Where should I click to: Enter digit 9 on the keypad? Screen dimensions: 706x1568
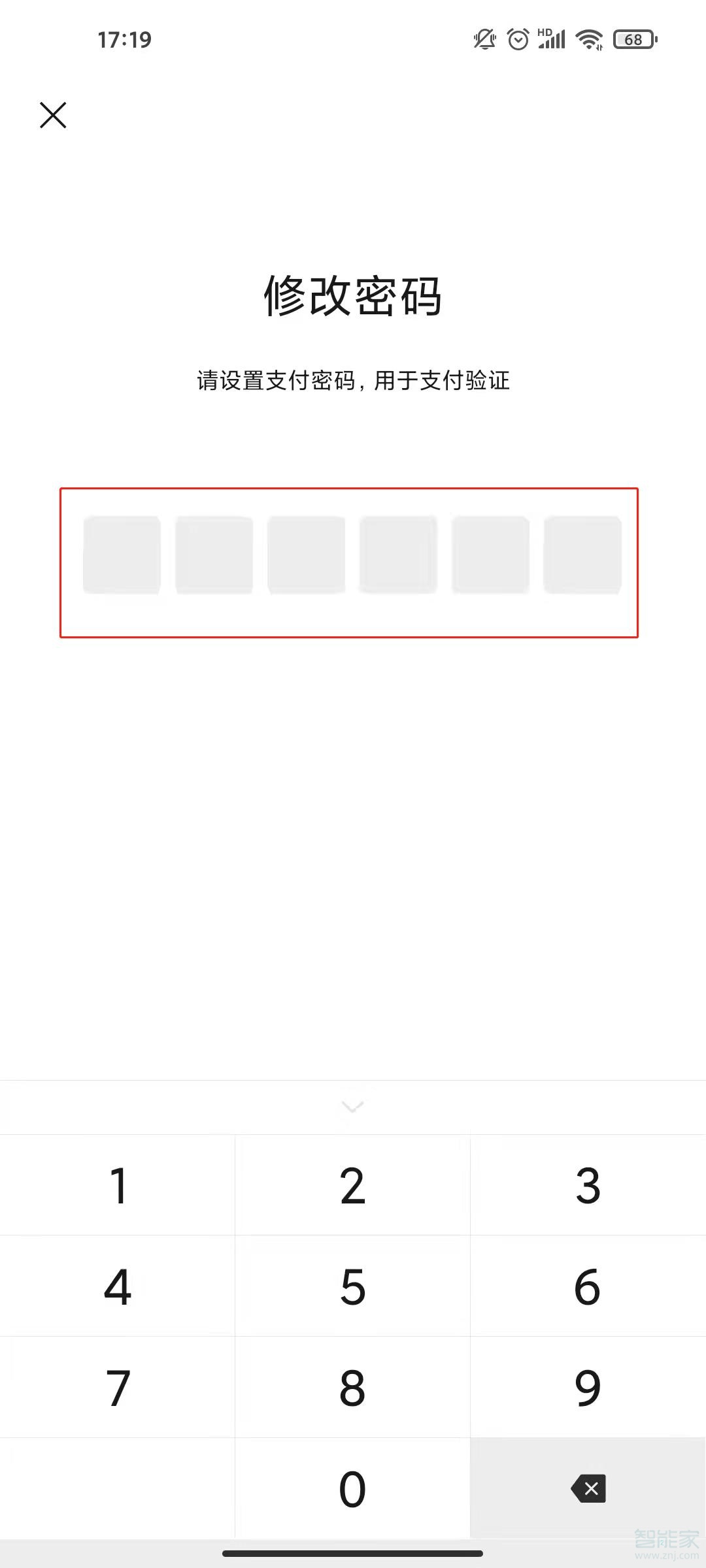(588, 1386)
